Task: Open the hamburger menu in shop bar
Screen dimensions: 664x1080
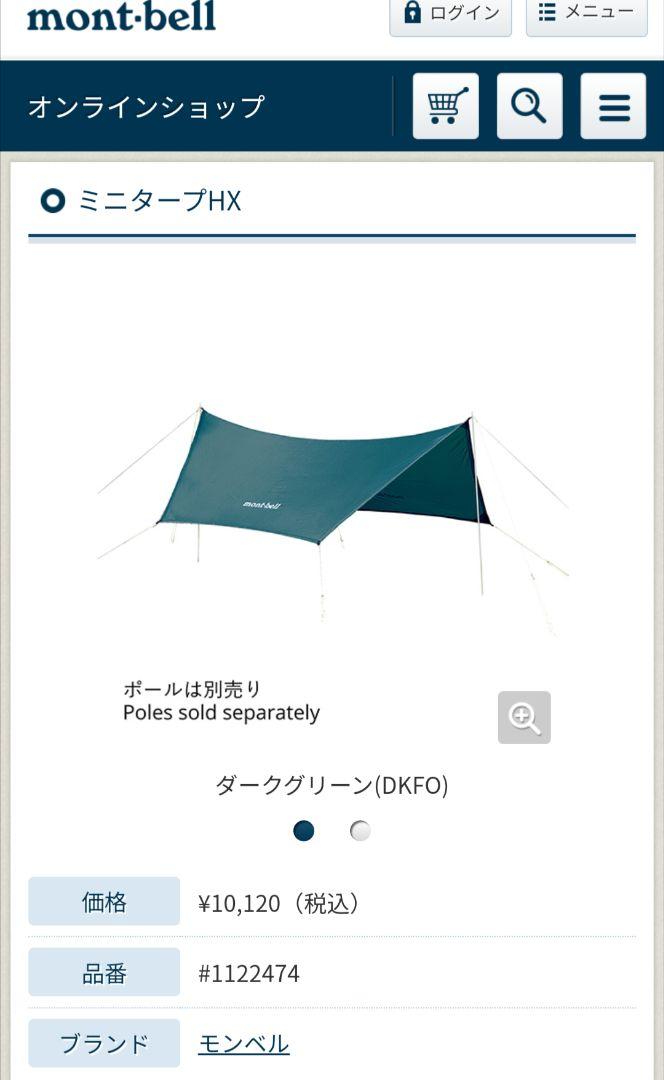Action: click(x=613, y=106)
